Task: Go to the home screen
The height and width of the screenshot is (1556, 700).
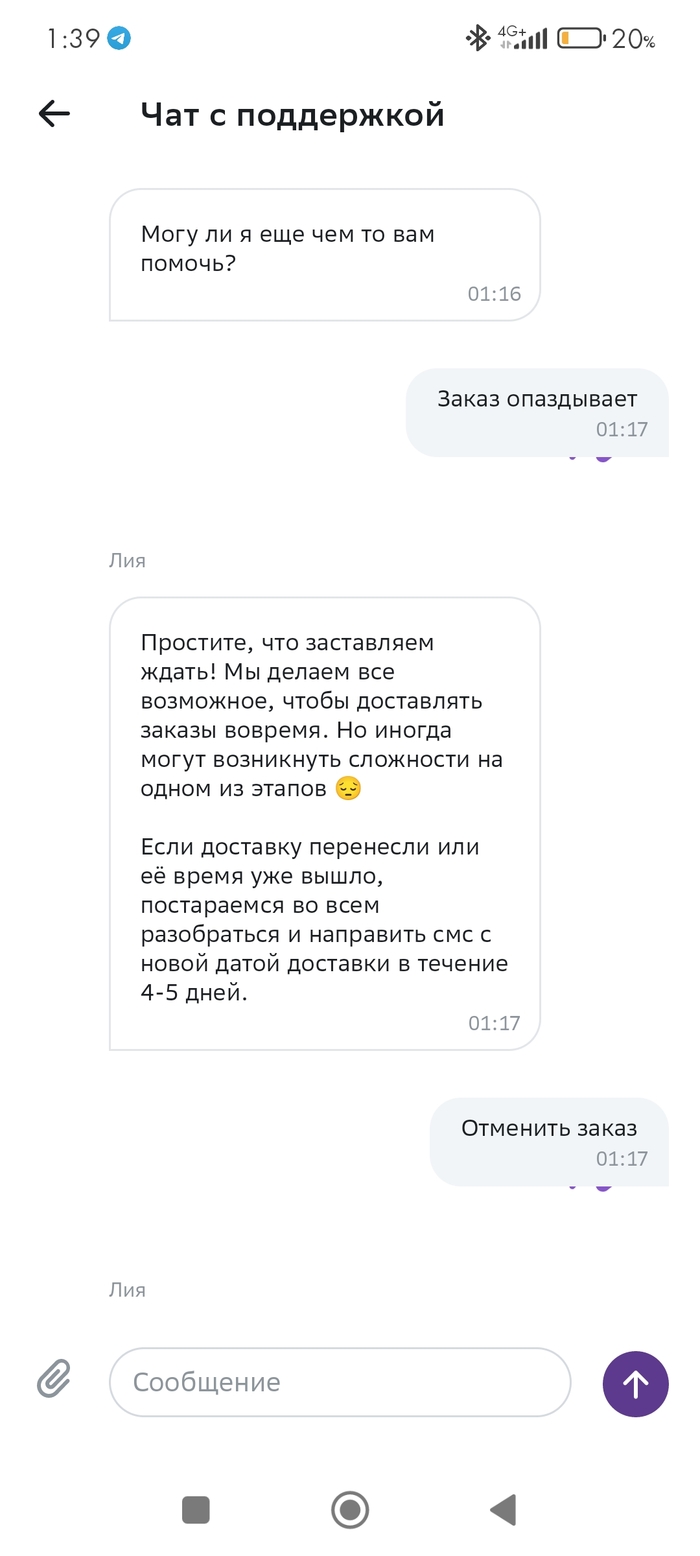Action: click(350, 1509)
